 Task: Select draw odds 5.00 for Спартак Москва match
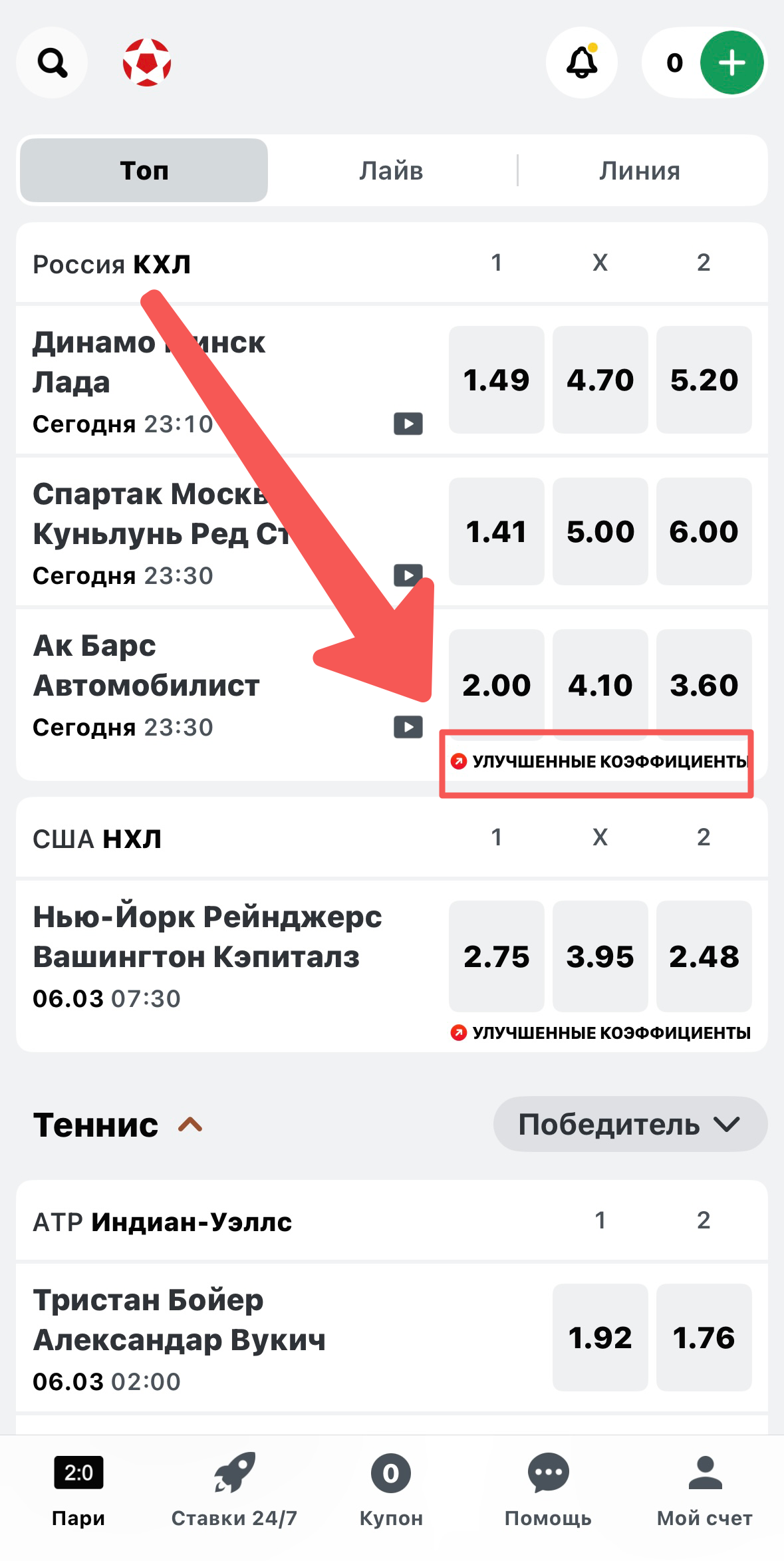coord(600,531)
